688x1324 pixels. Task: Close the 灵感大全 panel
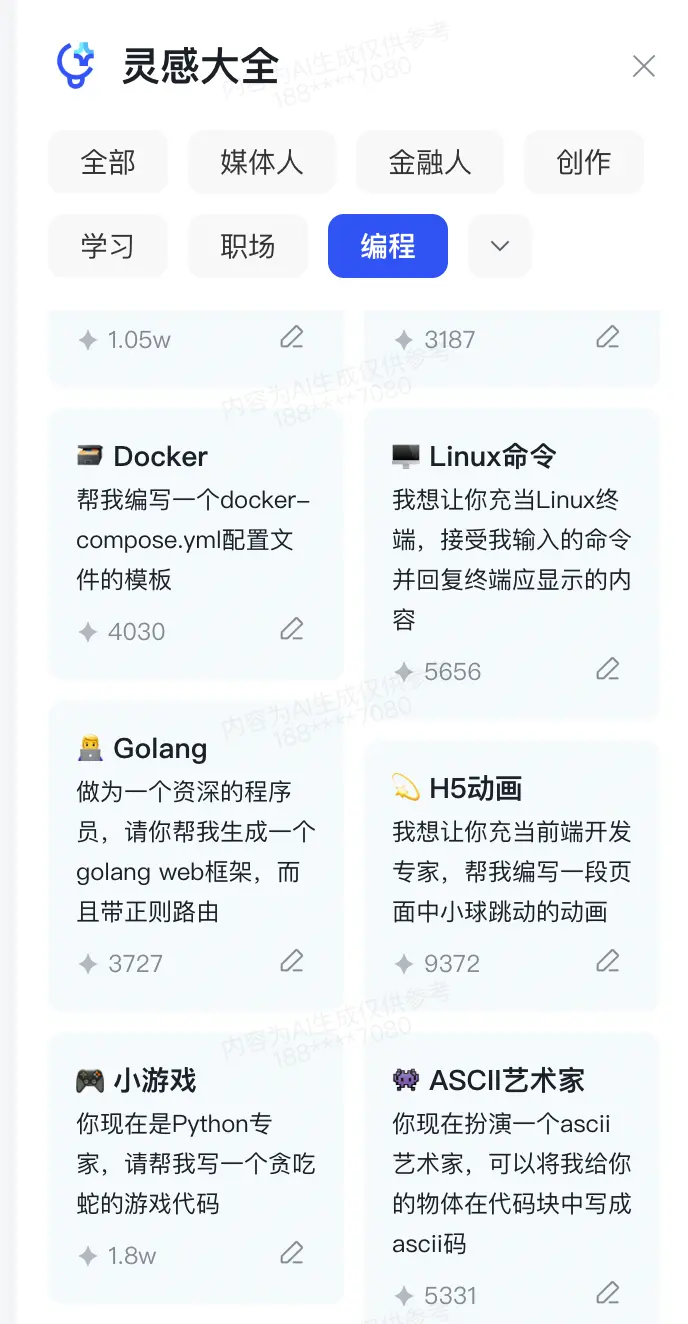pyautogui.click(x=644, y=66)
